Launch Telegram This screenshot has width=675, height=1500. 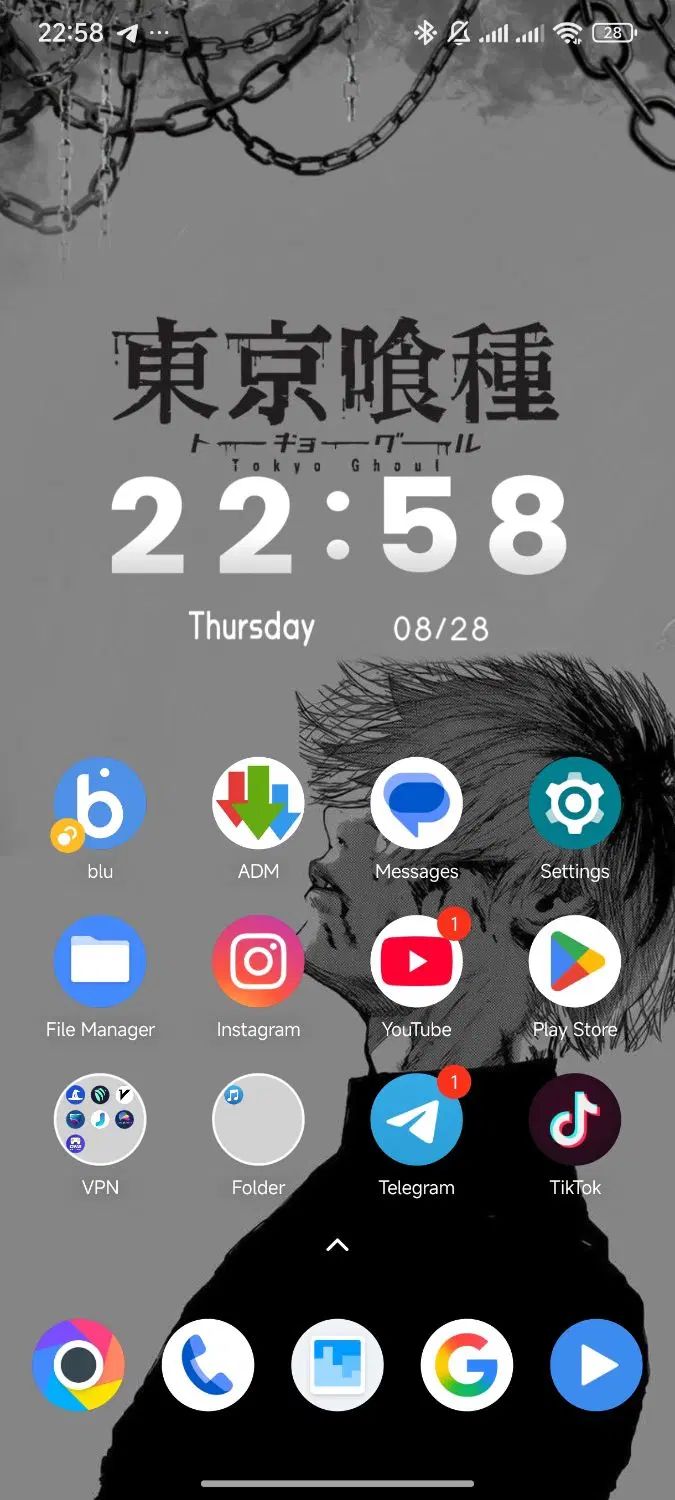(416, 1119)
